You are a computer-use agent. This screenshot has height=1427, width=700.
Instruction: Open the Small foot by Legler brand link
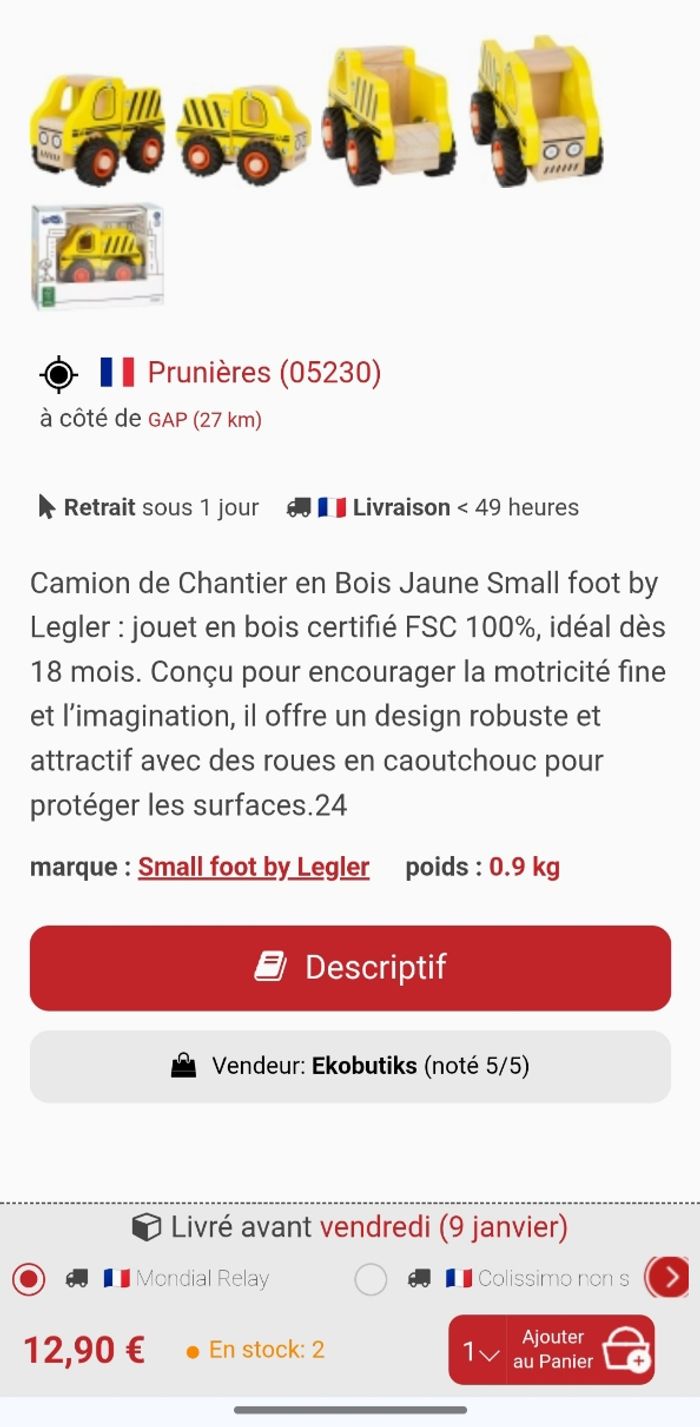tap(253, 867)
